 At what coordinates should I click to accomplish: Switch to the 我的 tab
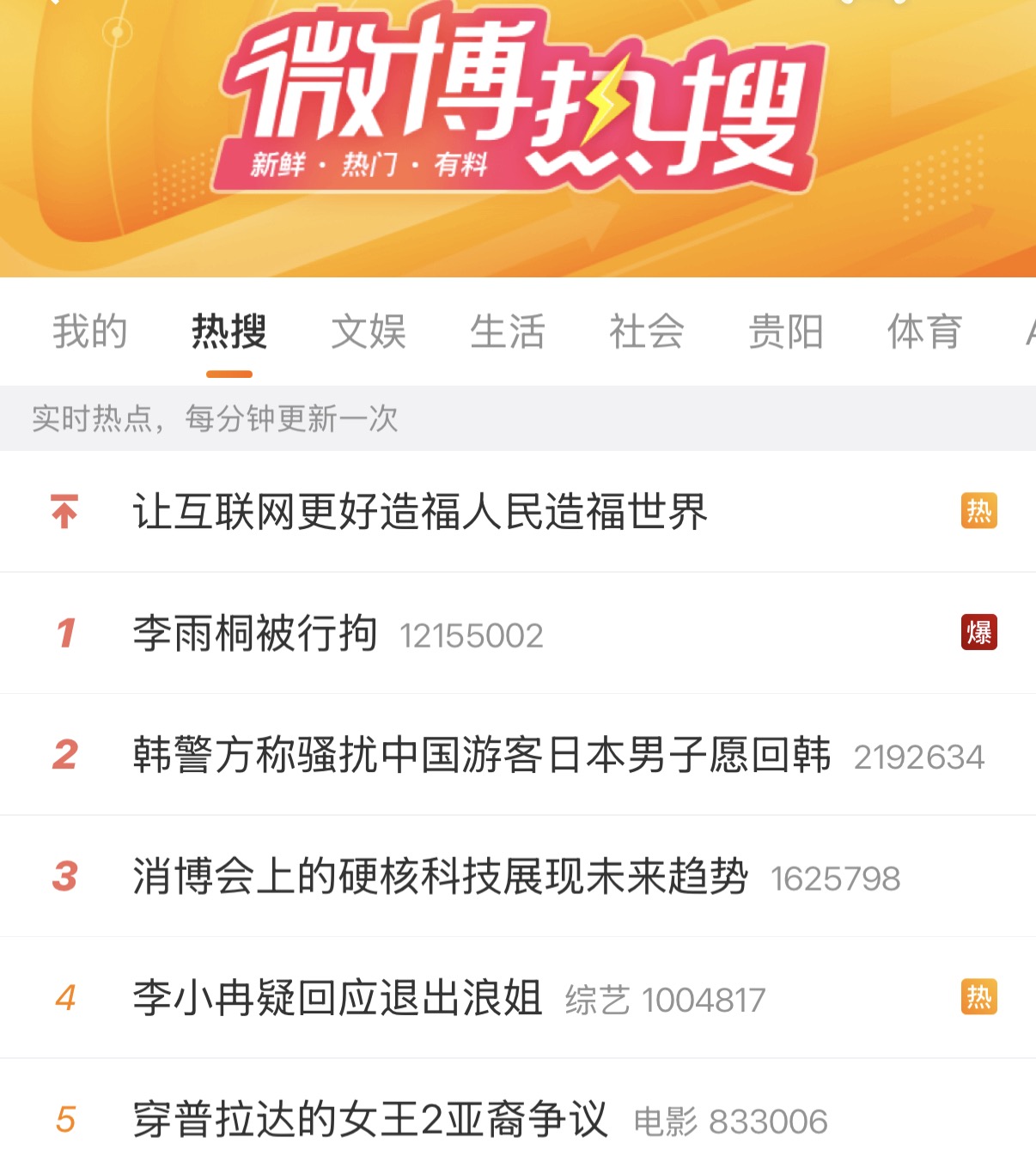coord(89,332)
